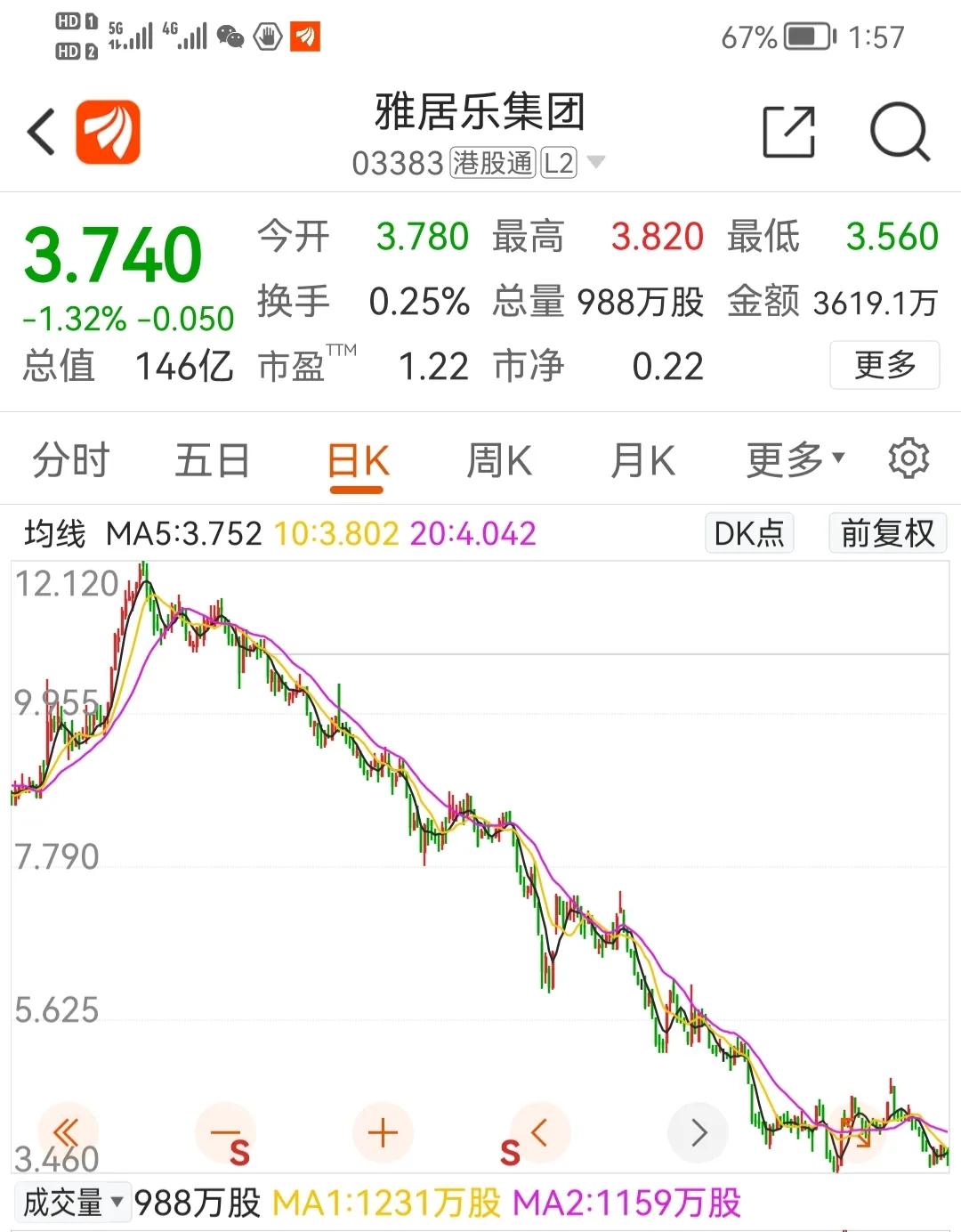Switch adjustment mode via 前复权 toggle
This screenshot has width=961, height=1232.
point(887,532)
